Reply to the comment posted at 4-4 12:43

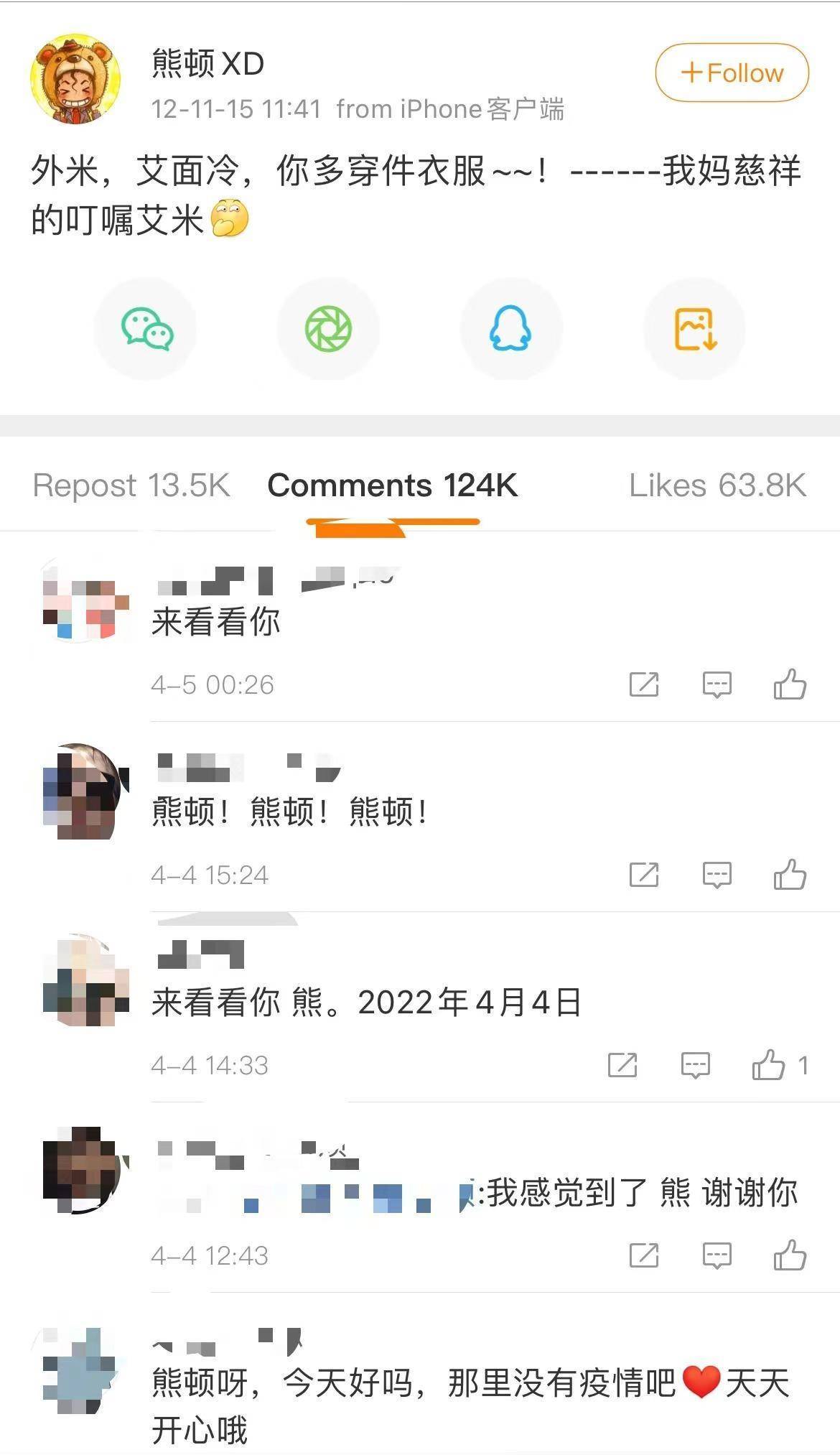point(717,1255)
